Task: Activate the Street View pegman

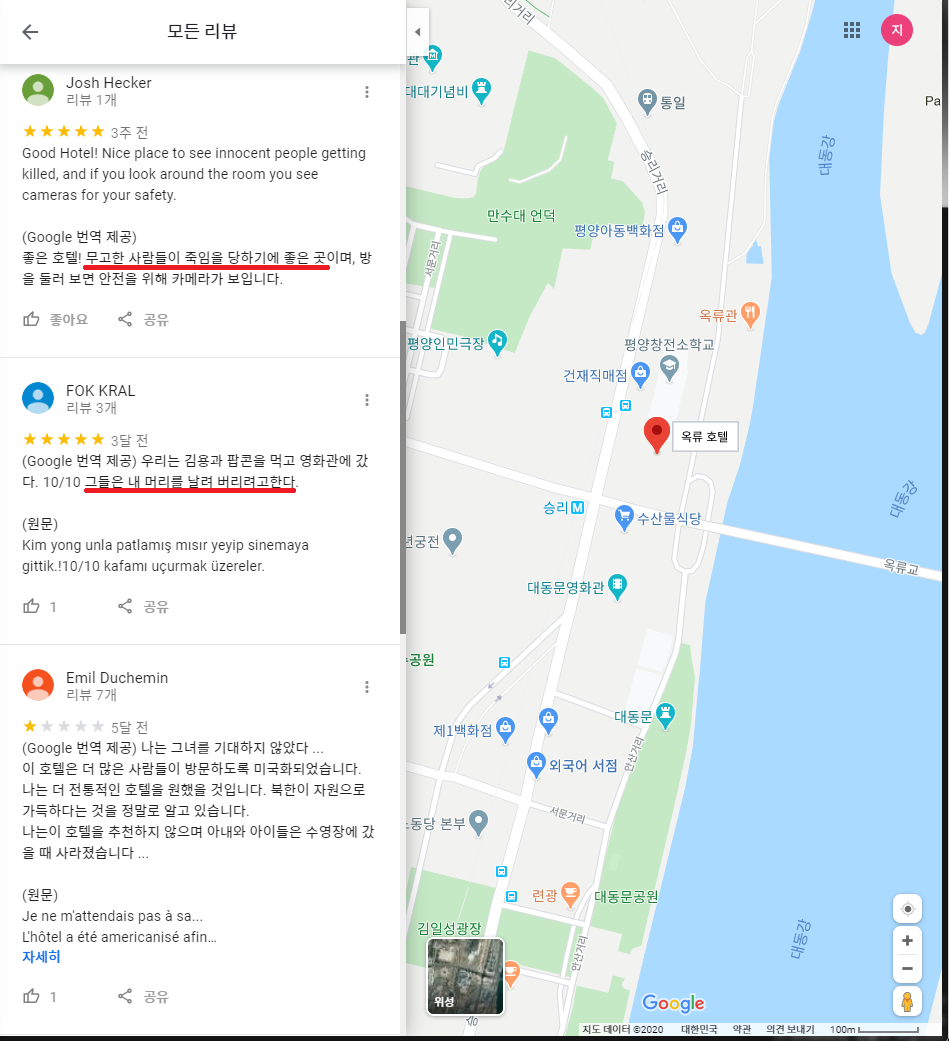Action: [907, 1001]
